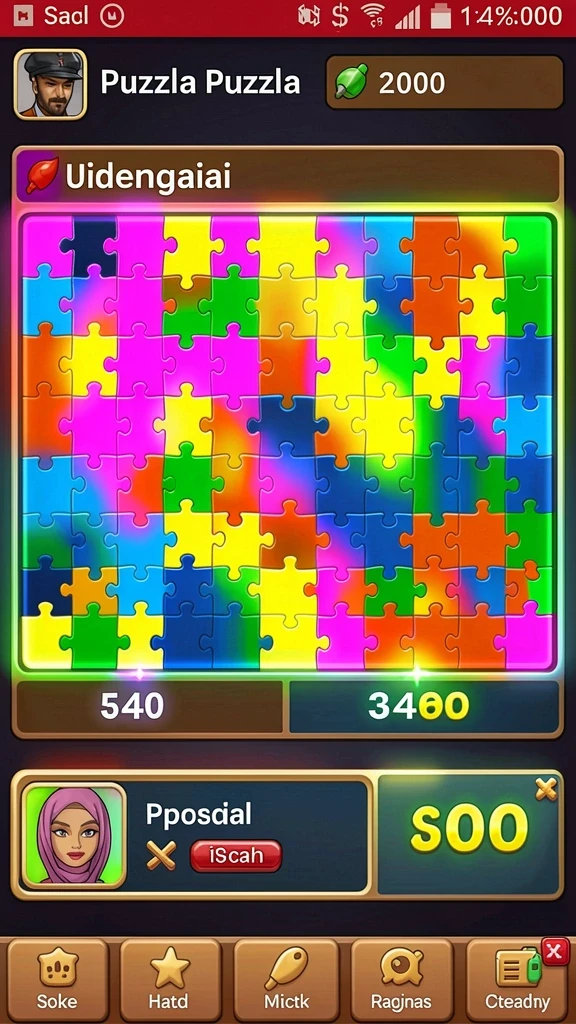This screenshot has width=576, height=1024.
Task: Open the Cteadny tab
Action: 517,981
